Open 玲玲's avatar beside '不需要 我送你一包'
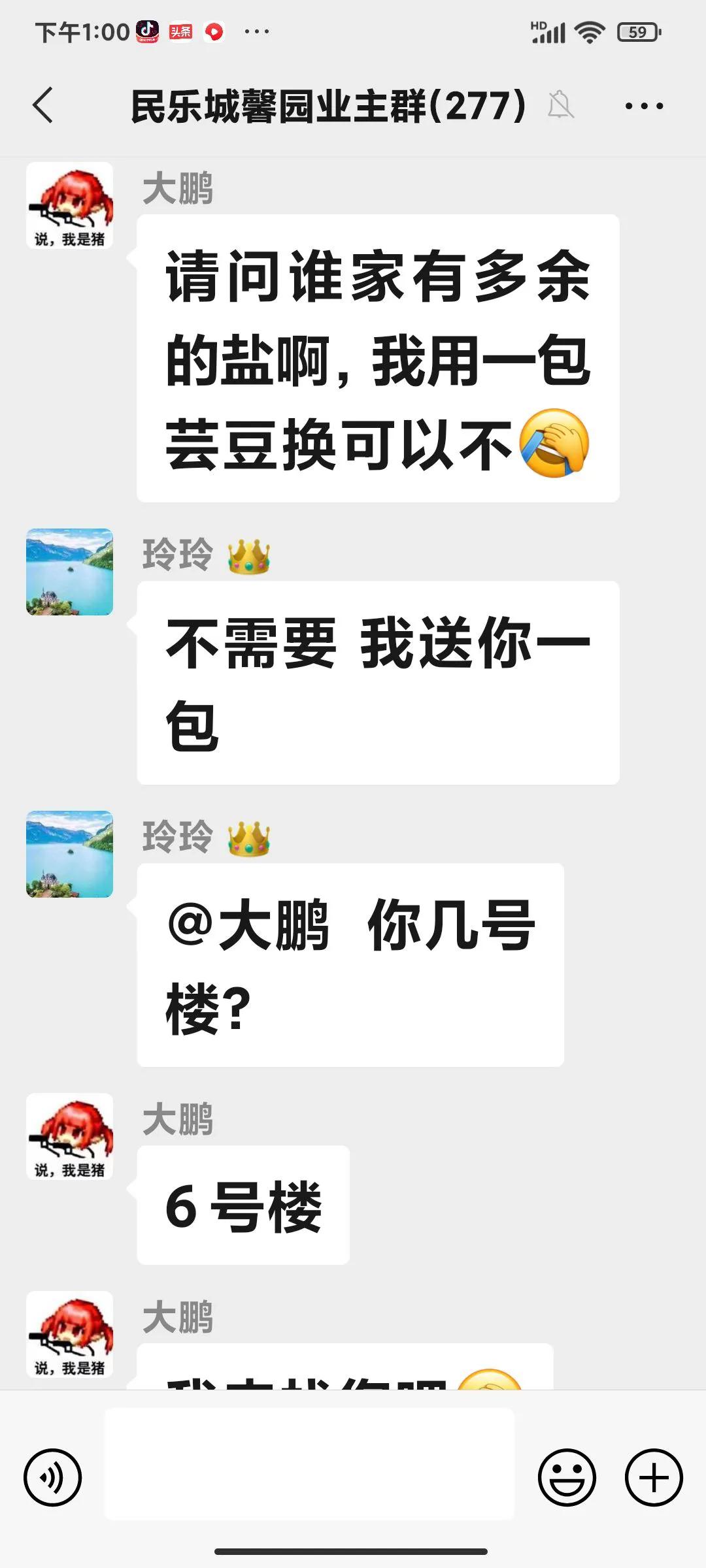The width and height of the screenshot is (706, 1568). coord(69,572)
